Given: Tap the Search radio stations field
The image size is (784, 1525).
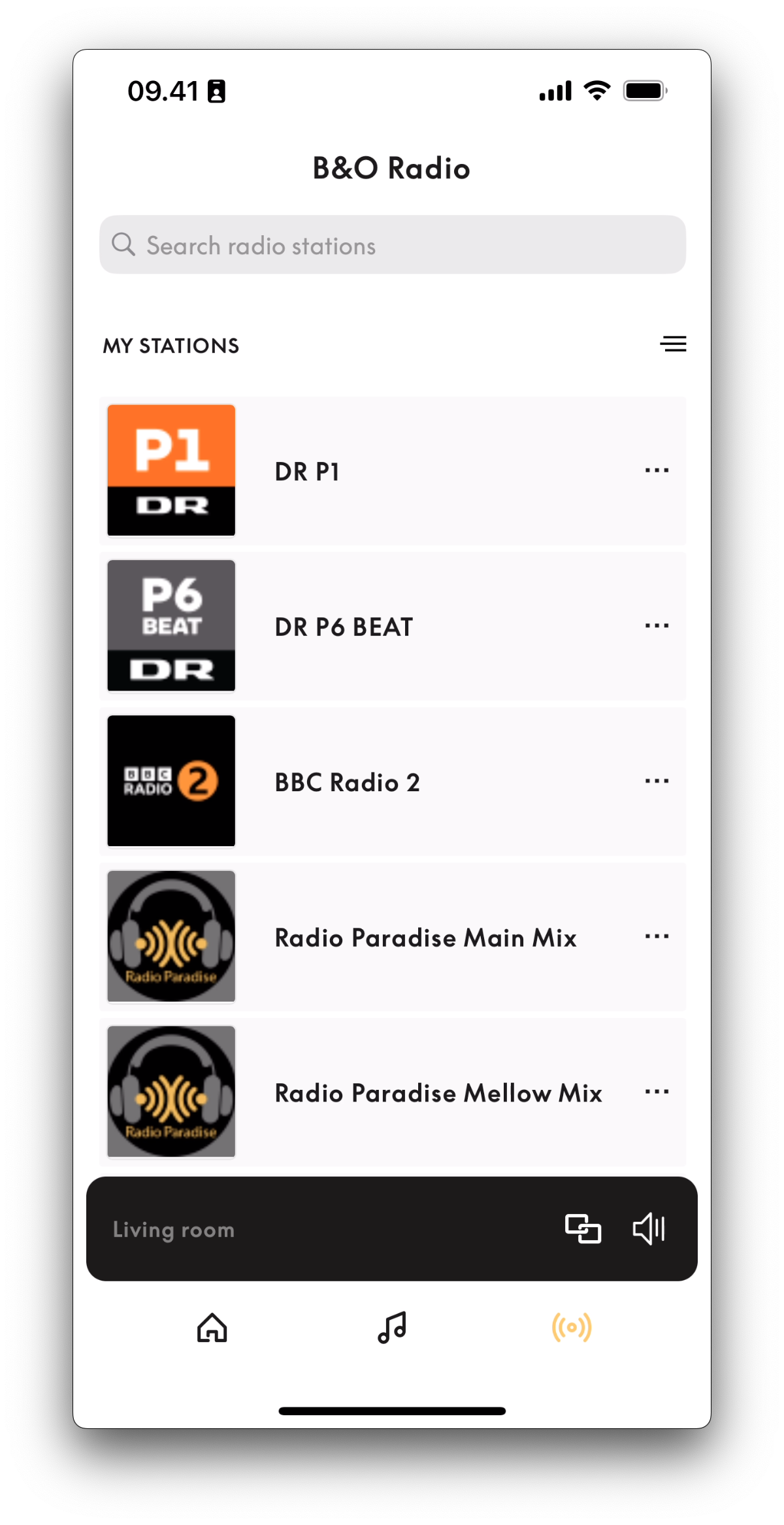Looking at the screenshot, I should tap(392, 245).
